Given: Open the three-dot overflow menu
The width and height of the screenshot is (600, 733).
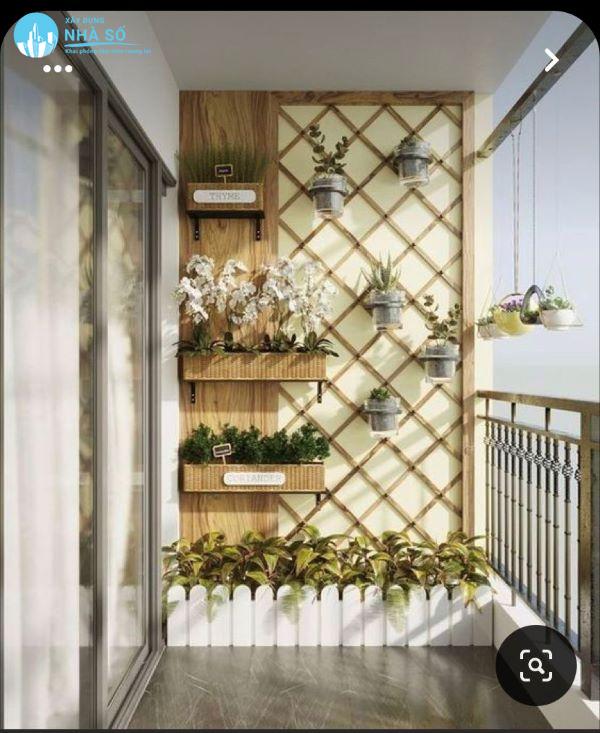Looking at the screenshot, I should tap(57, 69).
